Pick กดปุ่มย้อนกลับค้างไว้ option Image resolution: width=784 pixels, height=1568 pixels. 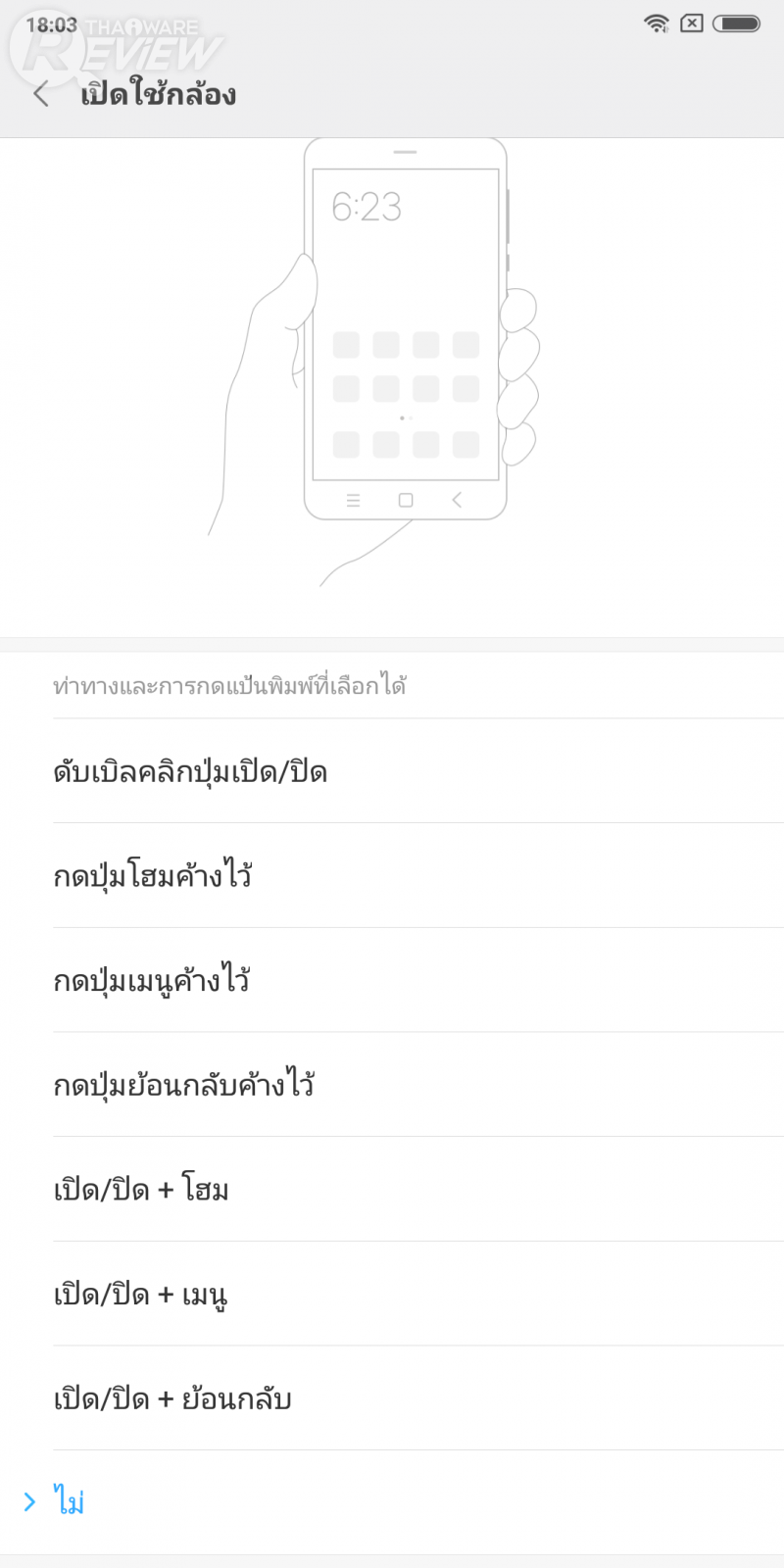(x=184, y=1085)
